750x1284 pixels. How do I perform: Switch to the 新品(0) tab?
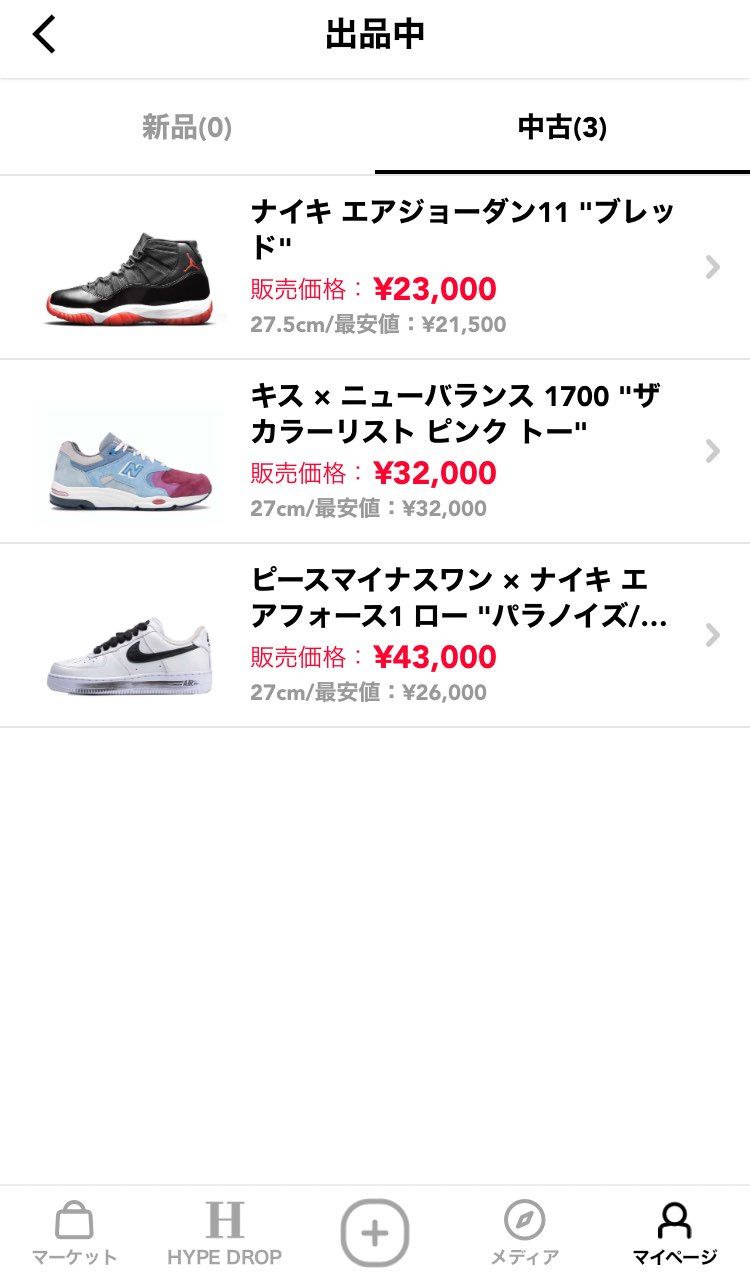(x=187, y=127)
